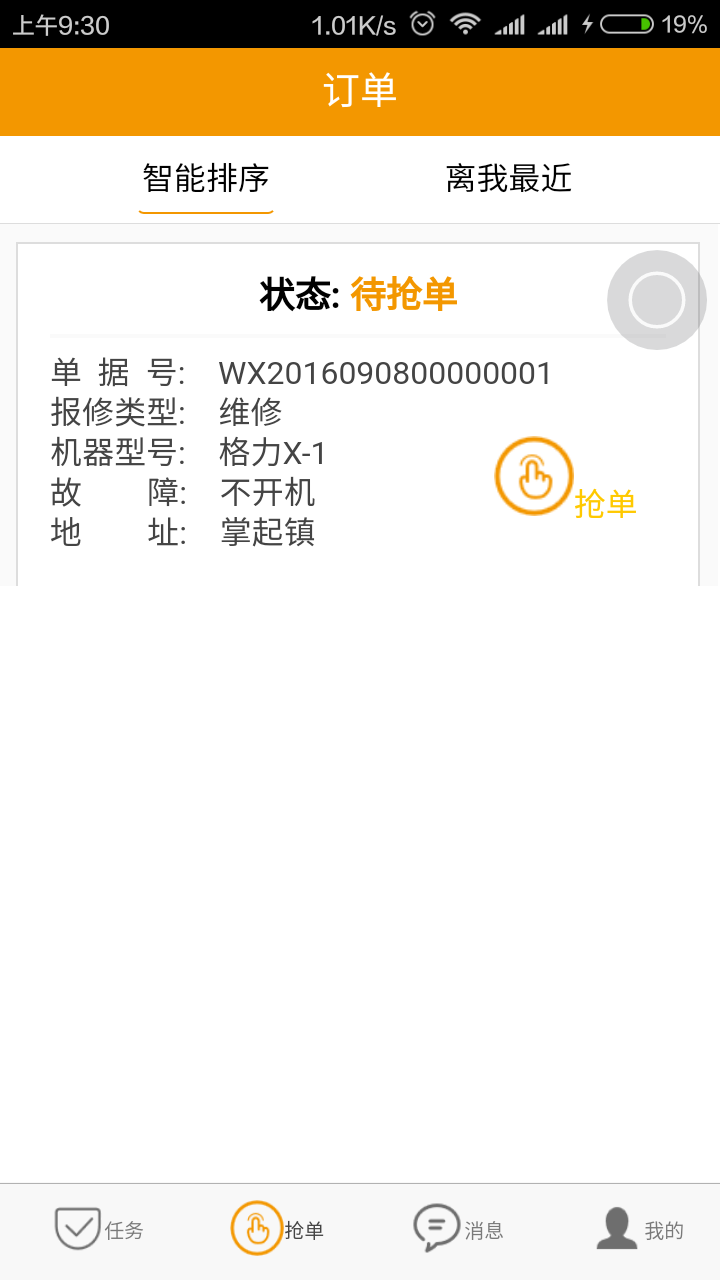Screen dimensions: 720x1280
Task: Open the 我的 profile tab
Action: click(640, 1229)
